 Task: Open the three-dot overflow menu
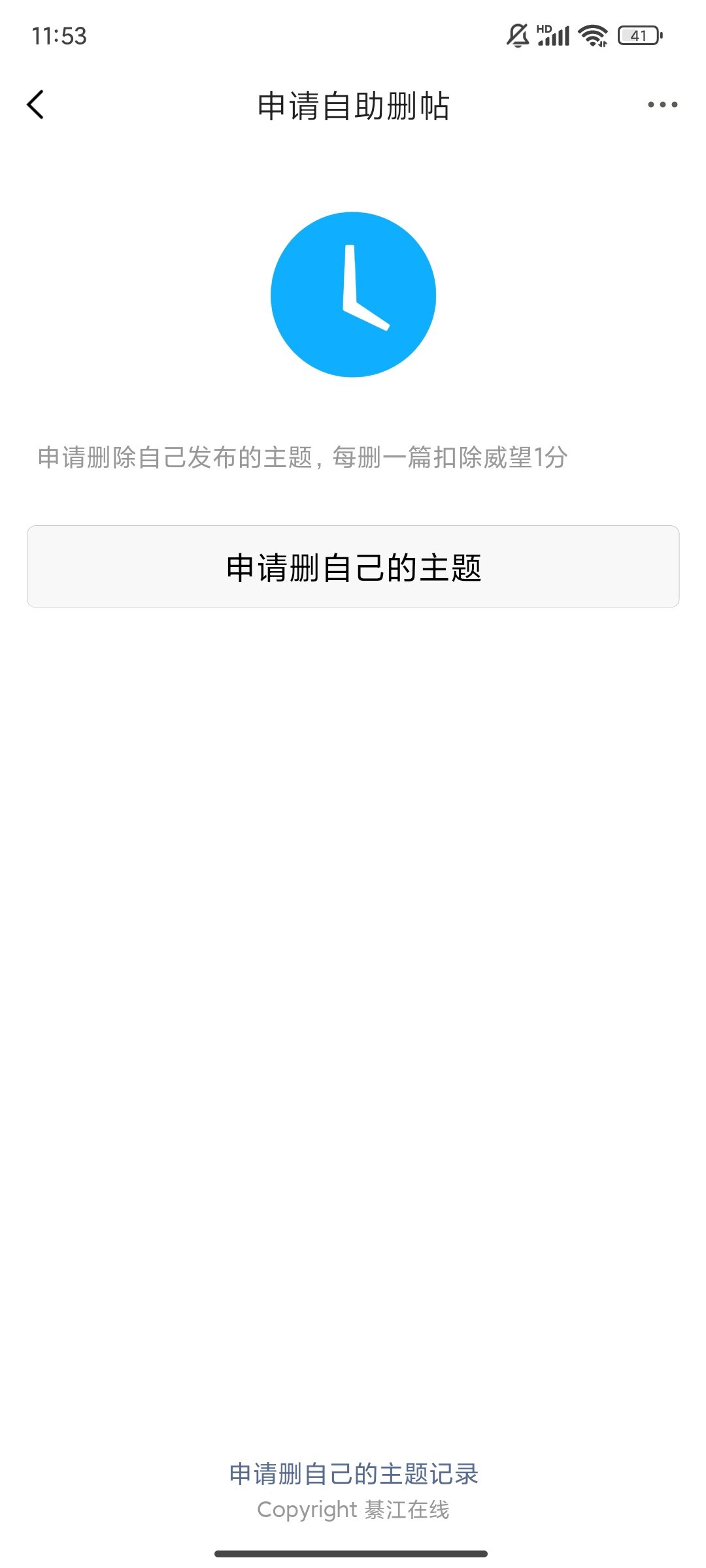[662, 105]
